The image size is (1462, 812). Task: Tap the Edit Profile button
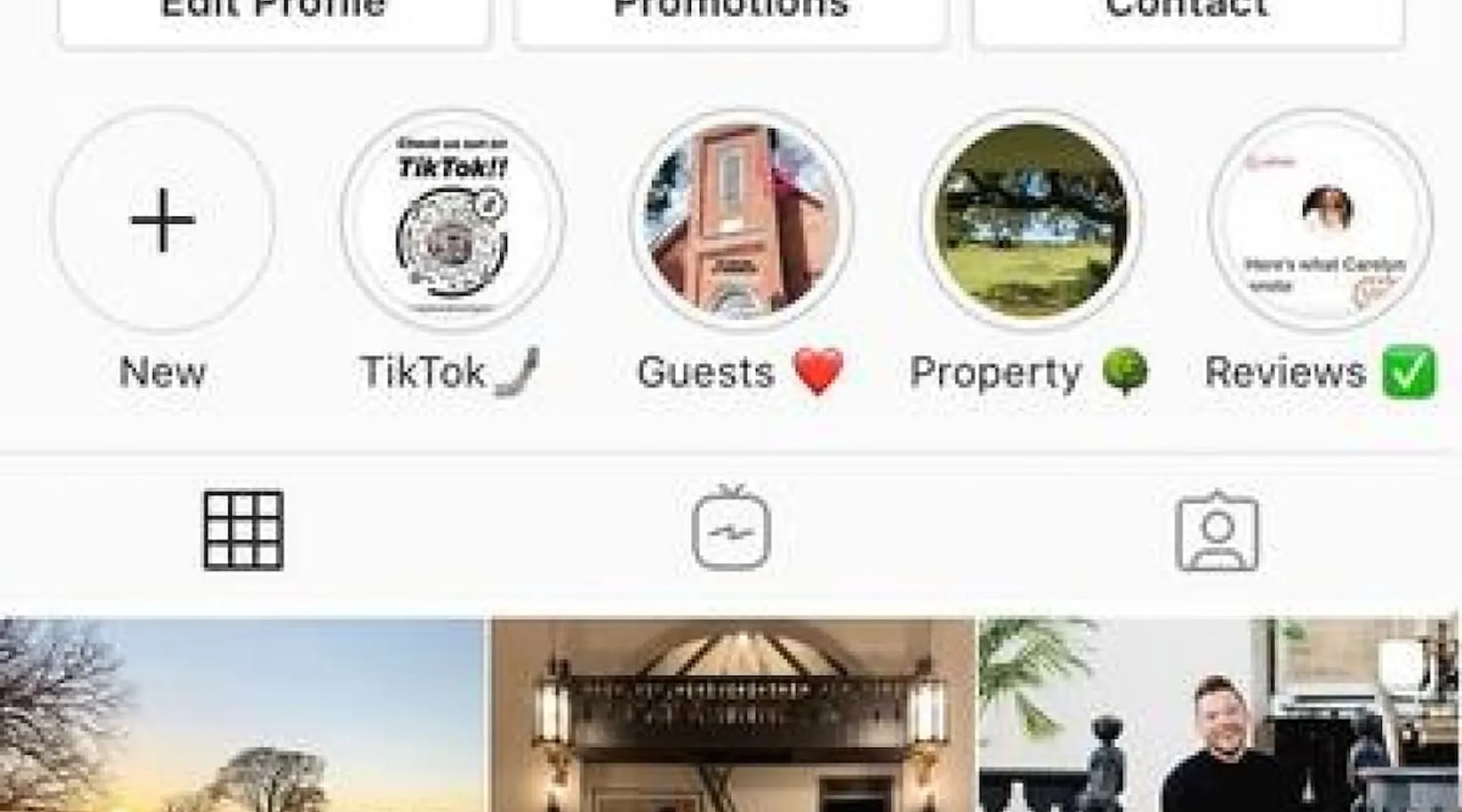(x=274, y=18)
